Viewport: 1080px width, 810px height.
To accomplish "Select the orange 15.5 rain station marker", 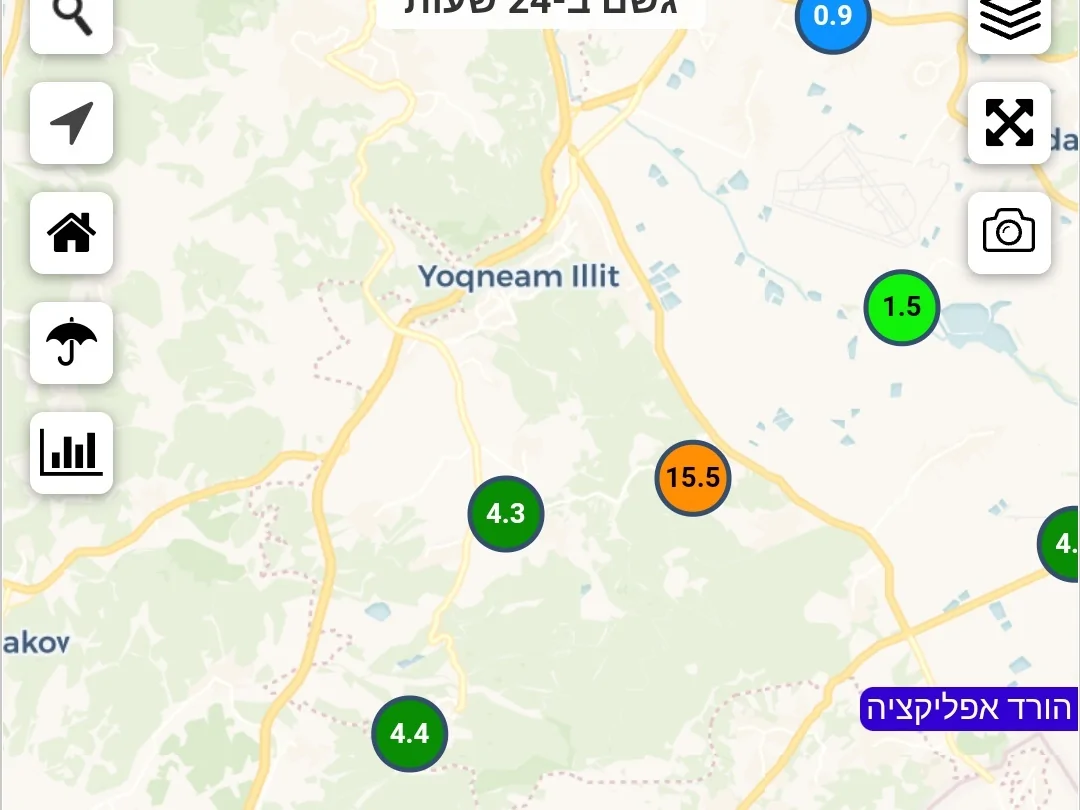I will (693, 478).
